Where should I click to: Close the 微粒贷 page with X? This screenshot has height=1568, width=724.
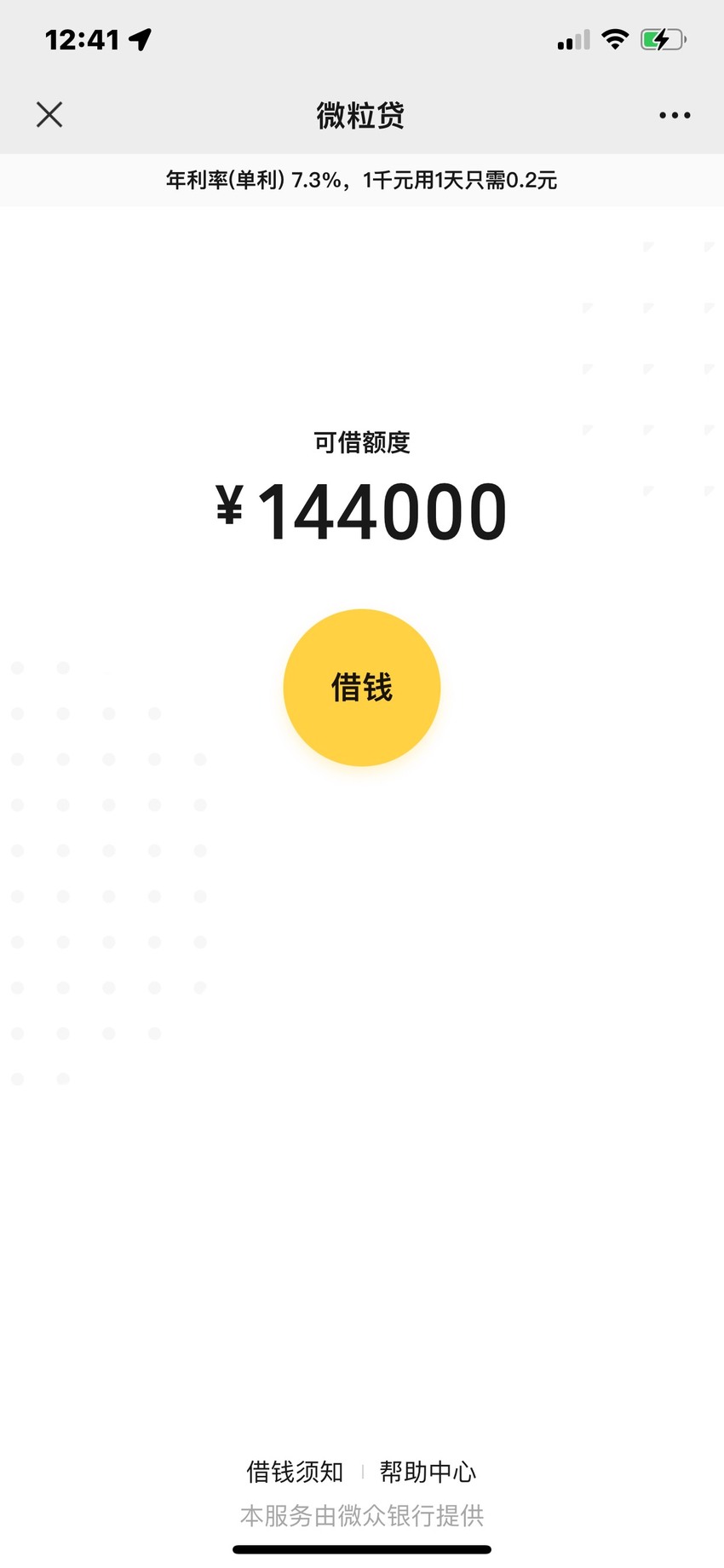click(49, 114)
